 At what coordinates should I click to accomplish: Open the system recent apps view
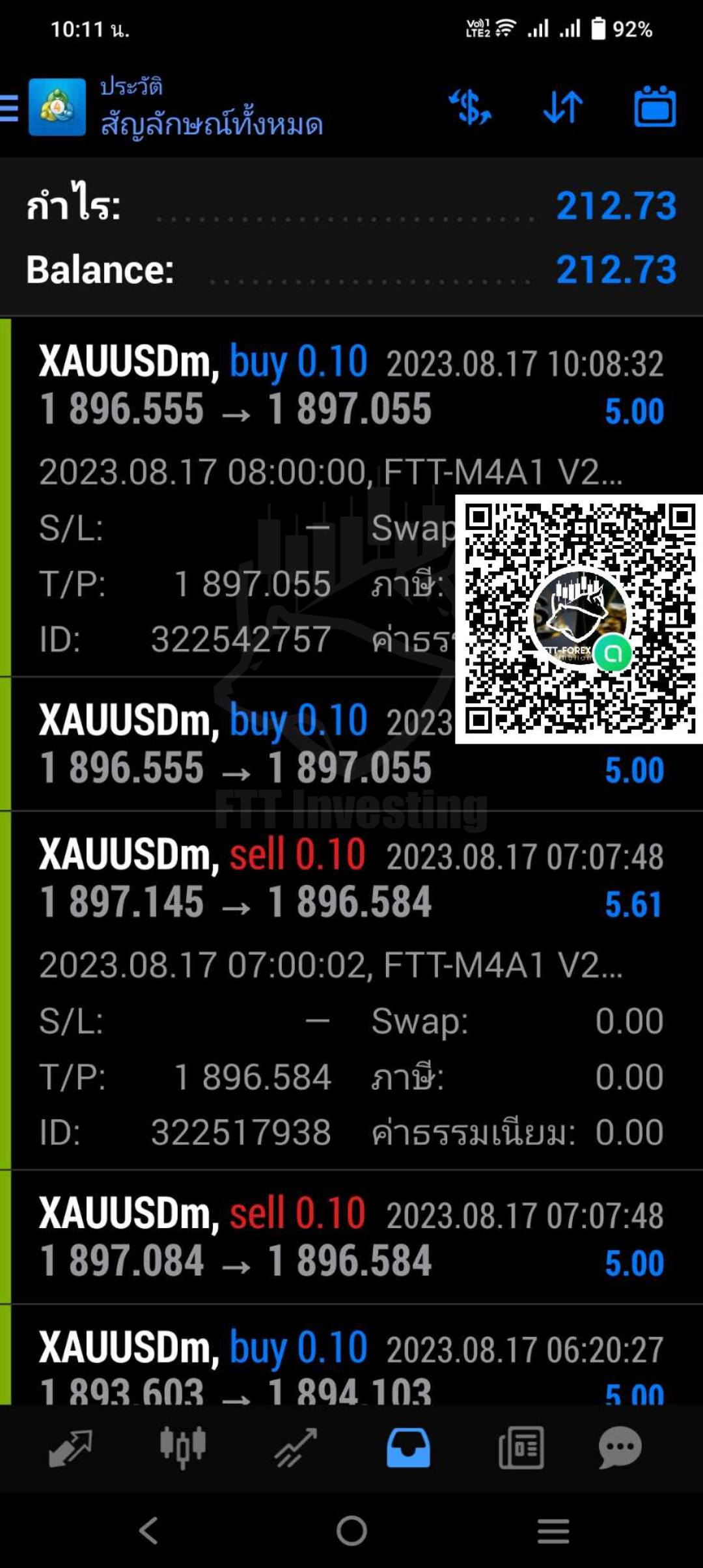(553, 1530)
